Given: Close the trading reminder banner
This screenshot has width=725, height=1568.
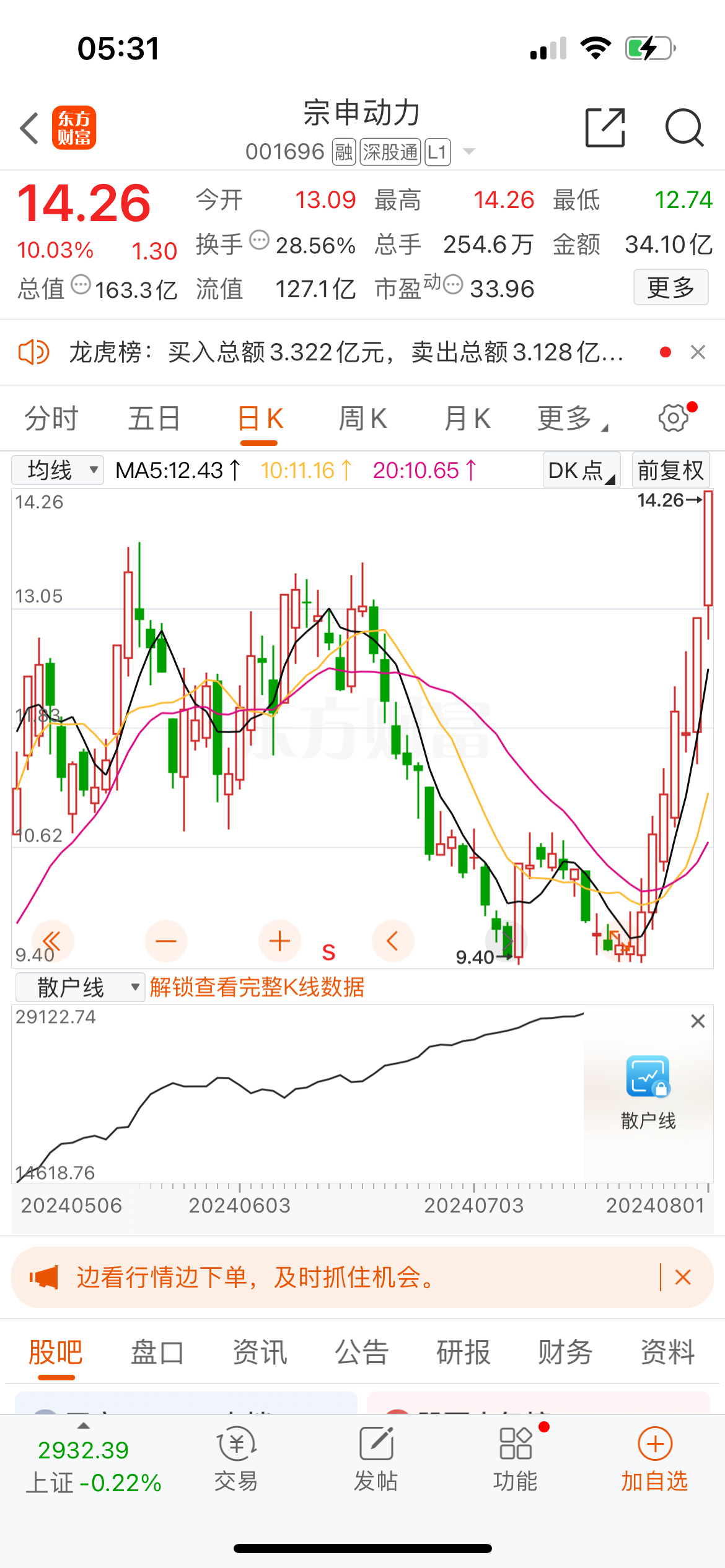Looking at the screenshot, I should tap(683, 1277).
